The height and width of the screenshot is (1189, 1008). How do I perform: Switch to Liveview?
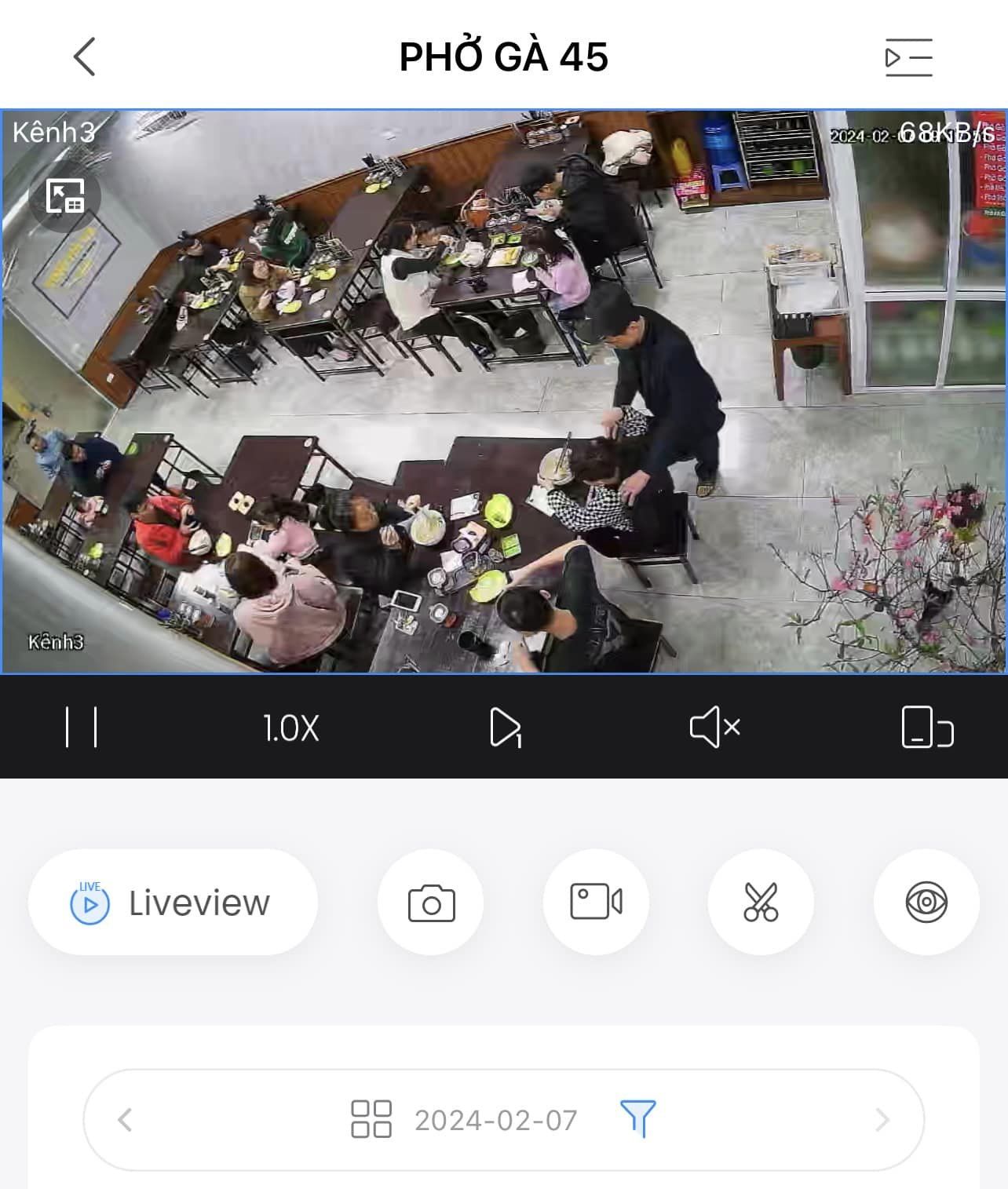tap(173, 903)
